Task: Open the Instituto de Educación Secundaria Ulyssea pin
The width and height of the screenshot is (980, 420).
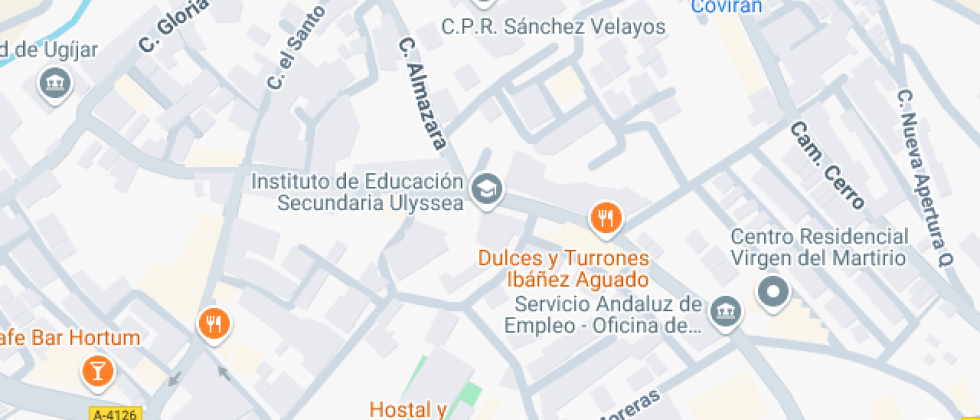Action: (487, 189)
